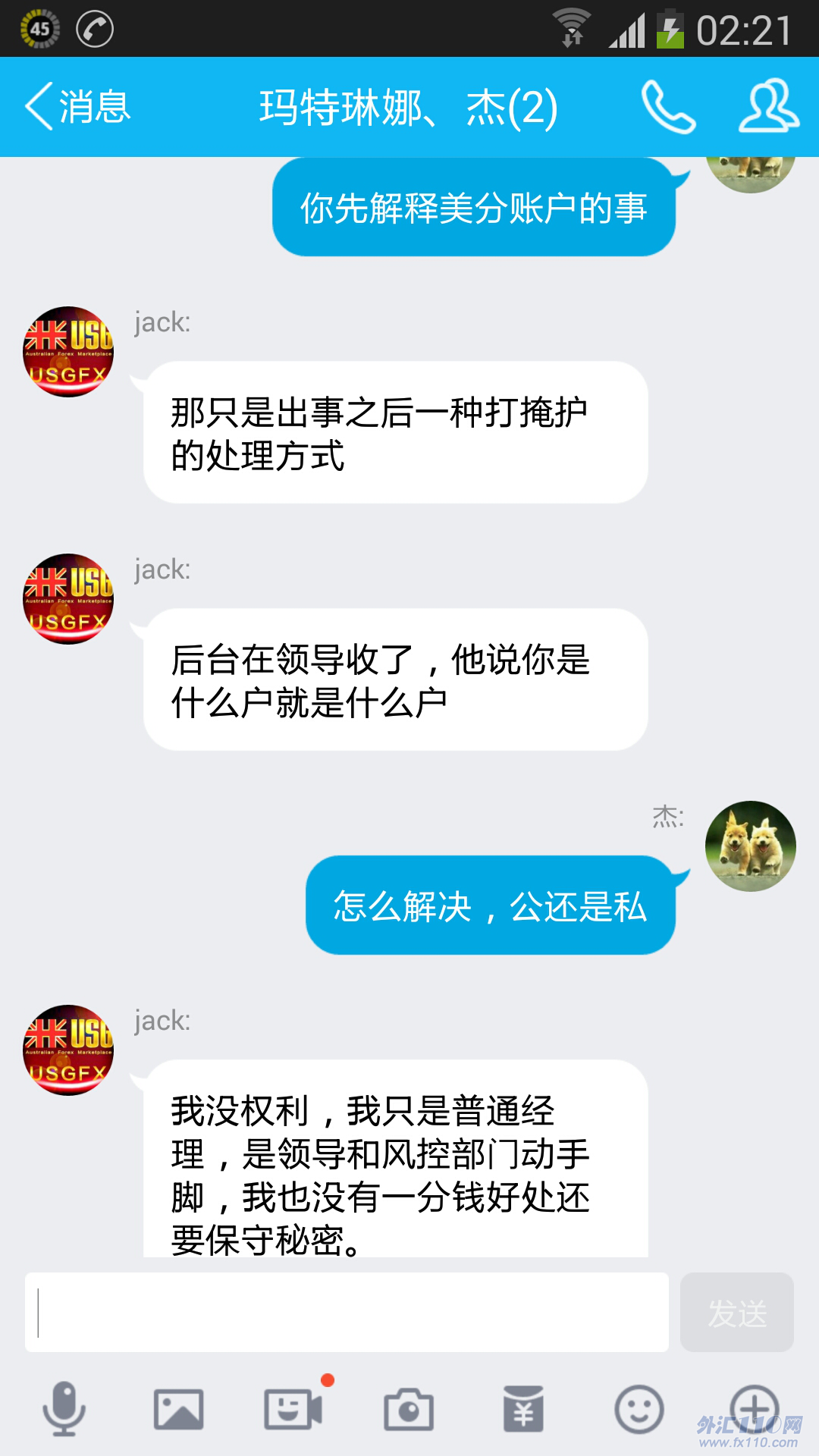Open jack's avatar above 那只是出事之后 message
This screenshot has height=1456, width=819.
coord(68,352)
